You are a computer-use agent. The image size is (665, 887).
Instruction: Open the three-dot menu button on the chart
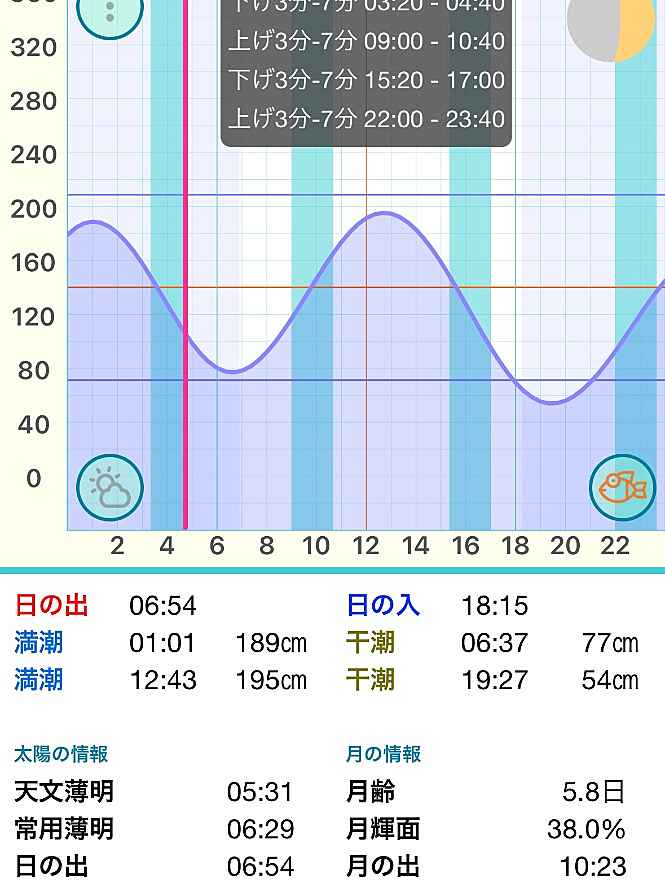110,12
